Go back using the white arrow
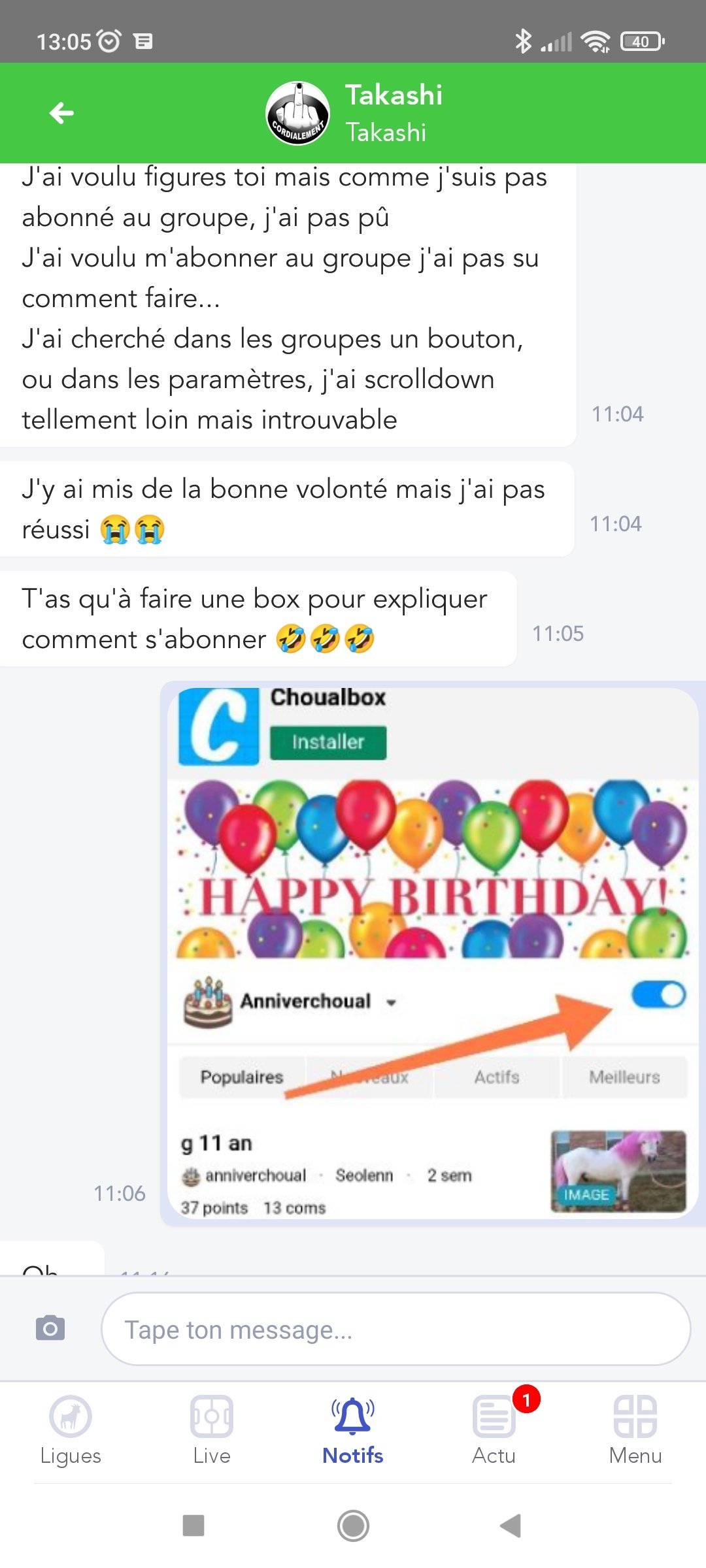Image resolution: width=706 pixels, height=1568 pixels. [x=61, y=113]
